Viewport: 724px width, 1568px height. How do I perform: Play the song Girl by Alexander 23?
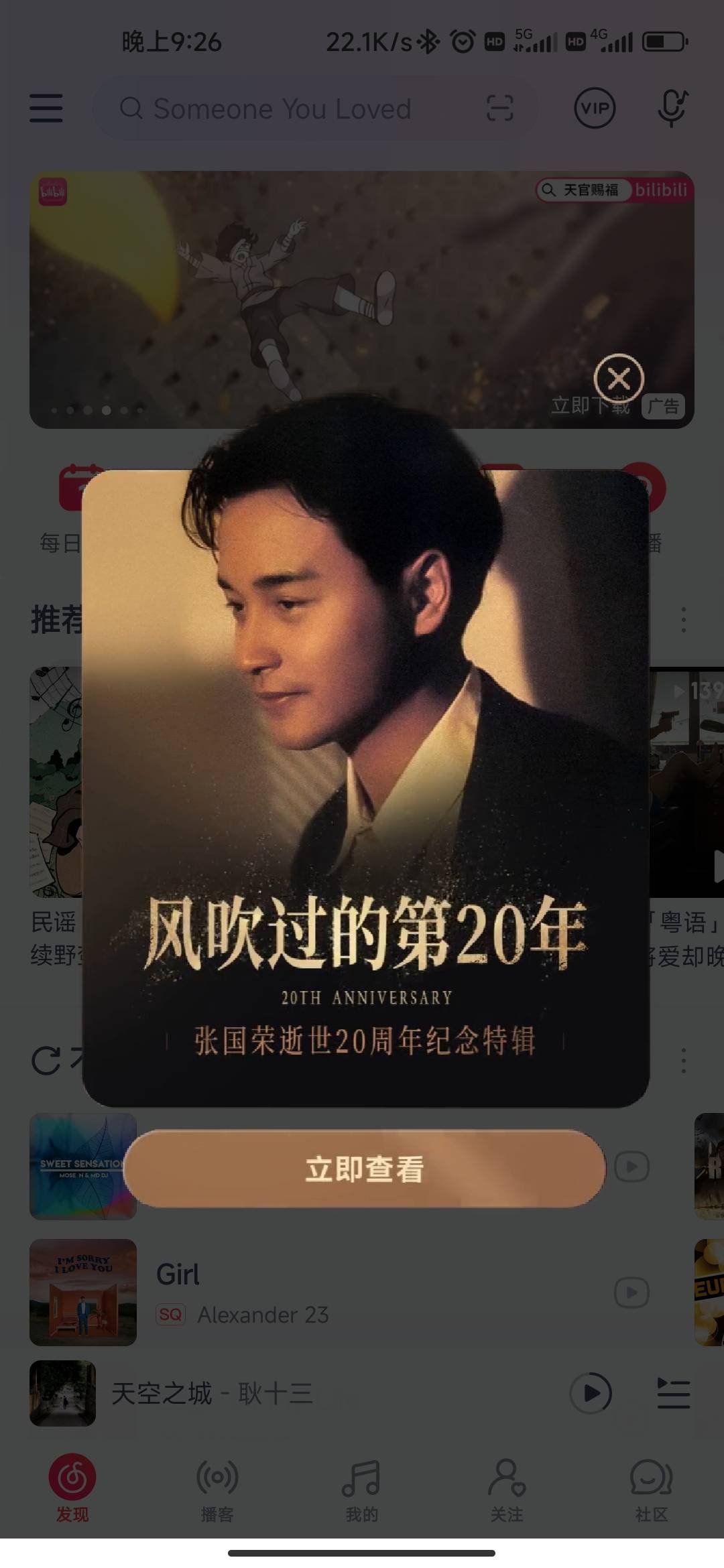631,1292
